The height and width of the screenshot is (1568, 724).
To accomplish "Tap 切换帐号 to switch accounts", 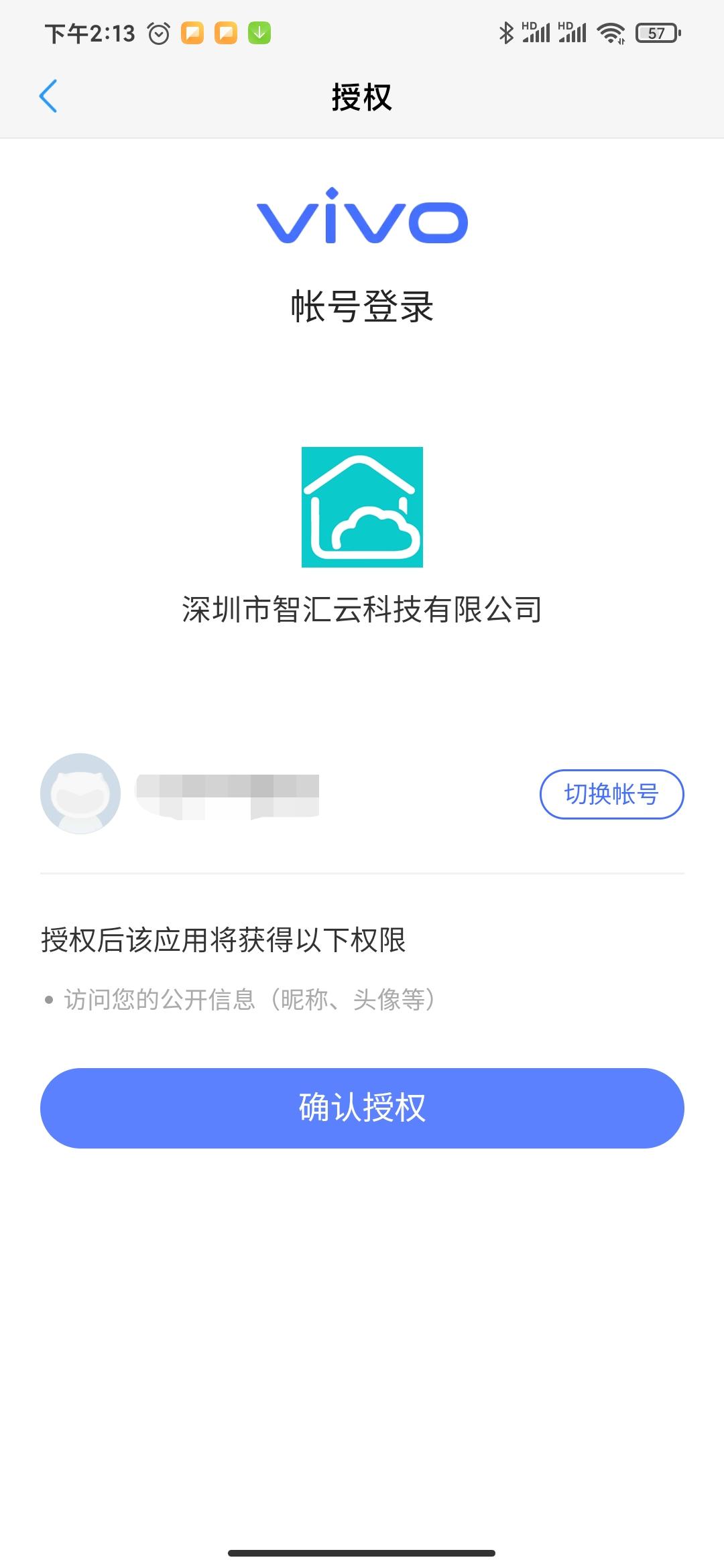I will coord(611,794).
